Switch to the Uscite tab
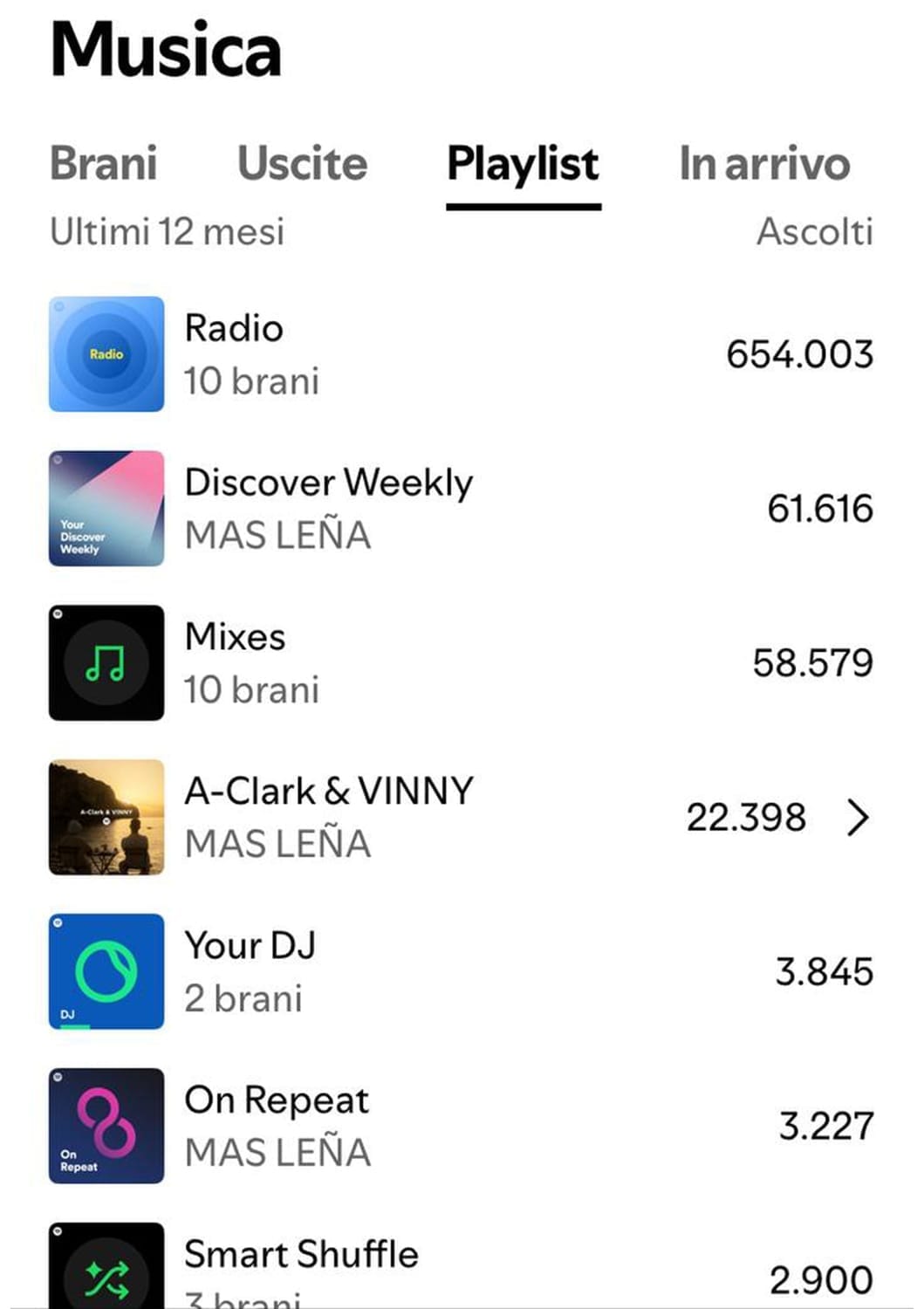Image resolution: width=924 pixels, height=1309 pixels. [x=302, y=164]
